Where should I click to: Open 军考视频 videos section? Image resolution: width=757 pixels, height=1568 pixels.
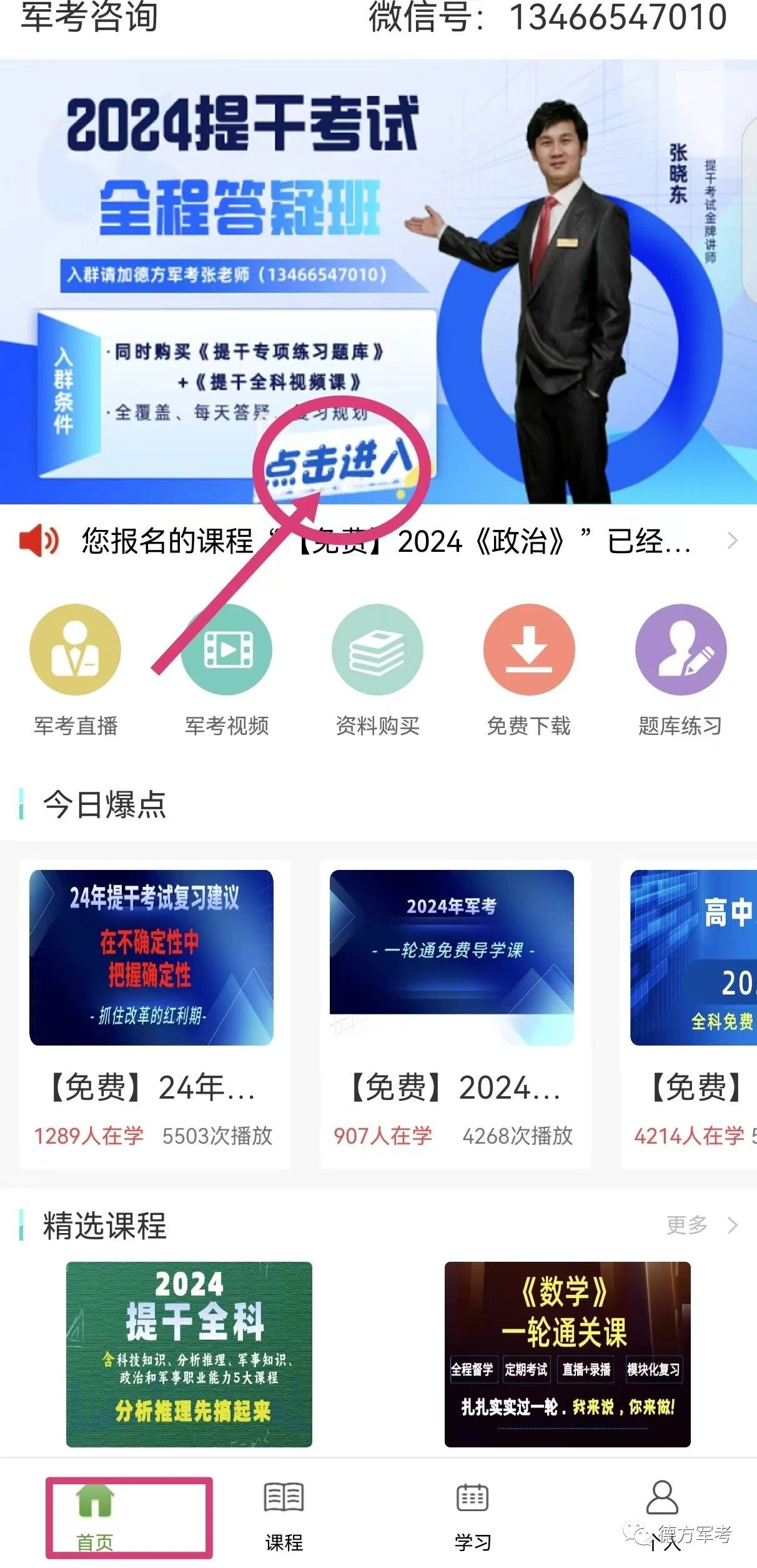point(227,669)
